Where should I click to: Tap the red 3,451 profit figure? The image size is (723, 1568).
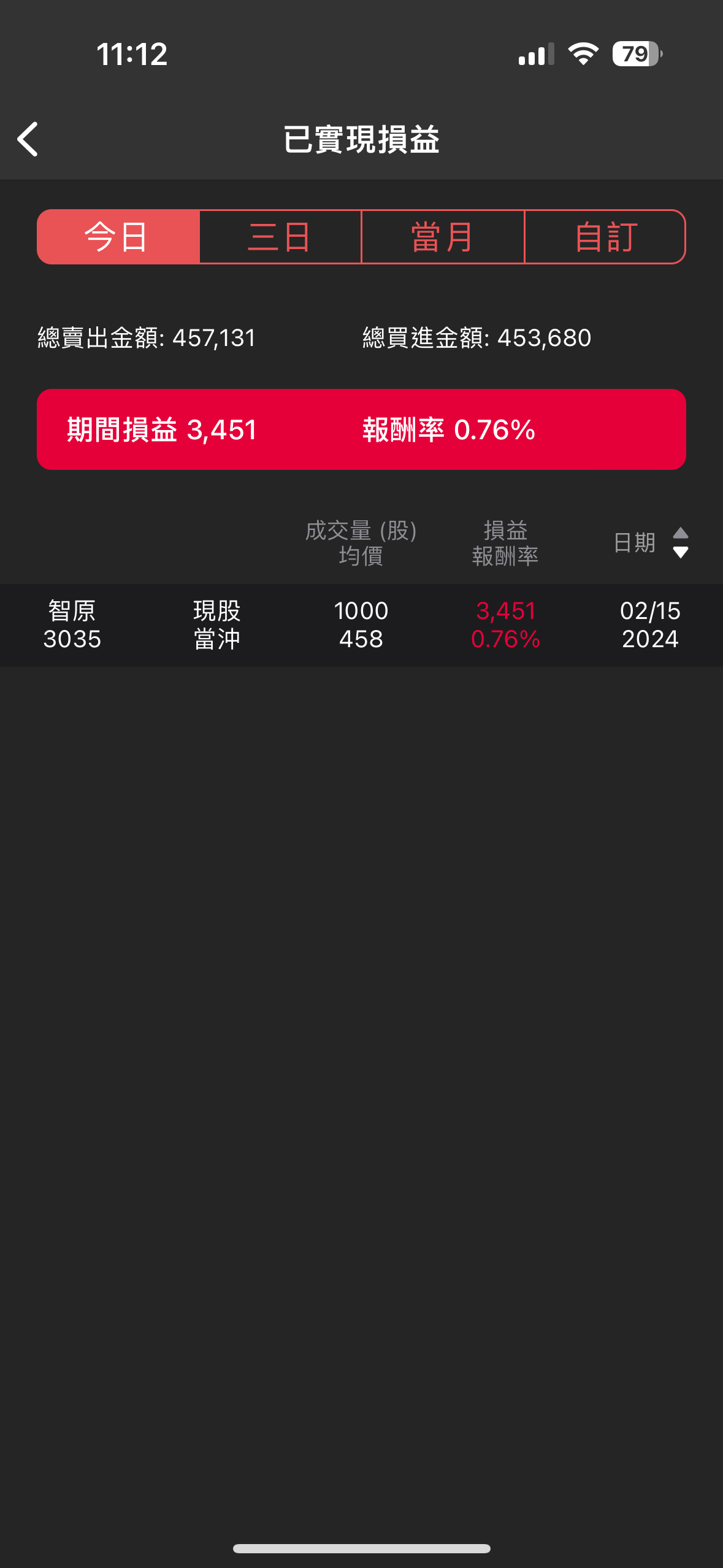(x=505, y=610)
